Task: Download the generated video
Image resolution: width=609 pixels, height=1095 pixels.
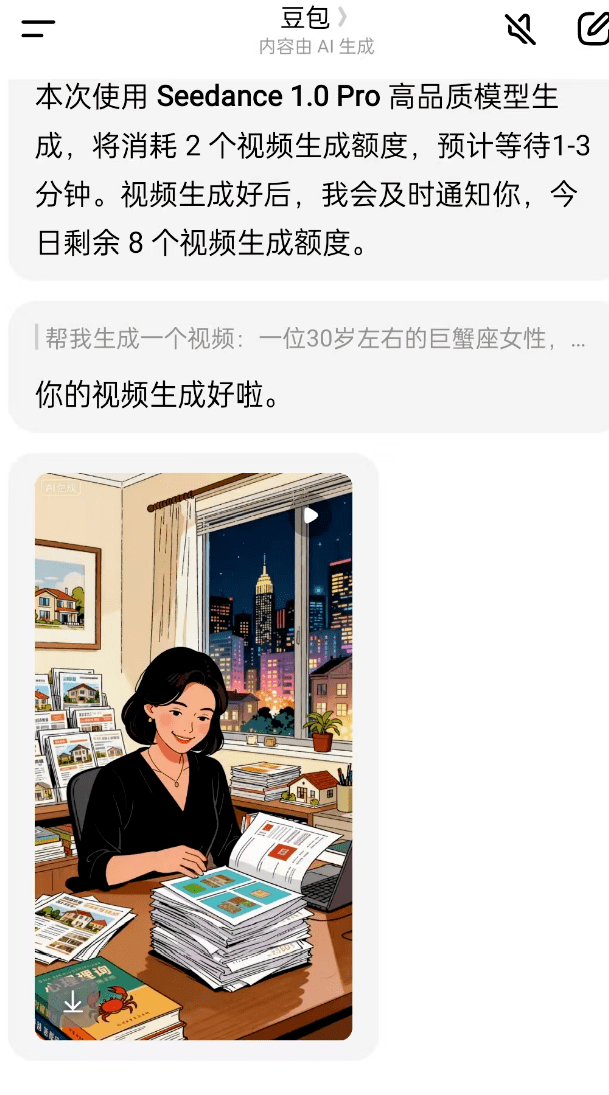Action: tap(73, 1002)
